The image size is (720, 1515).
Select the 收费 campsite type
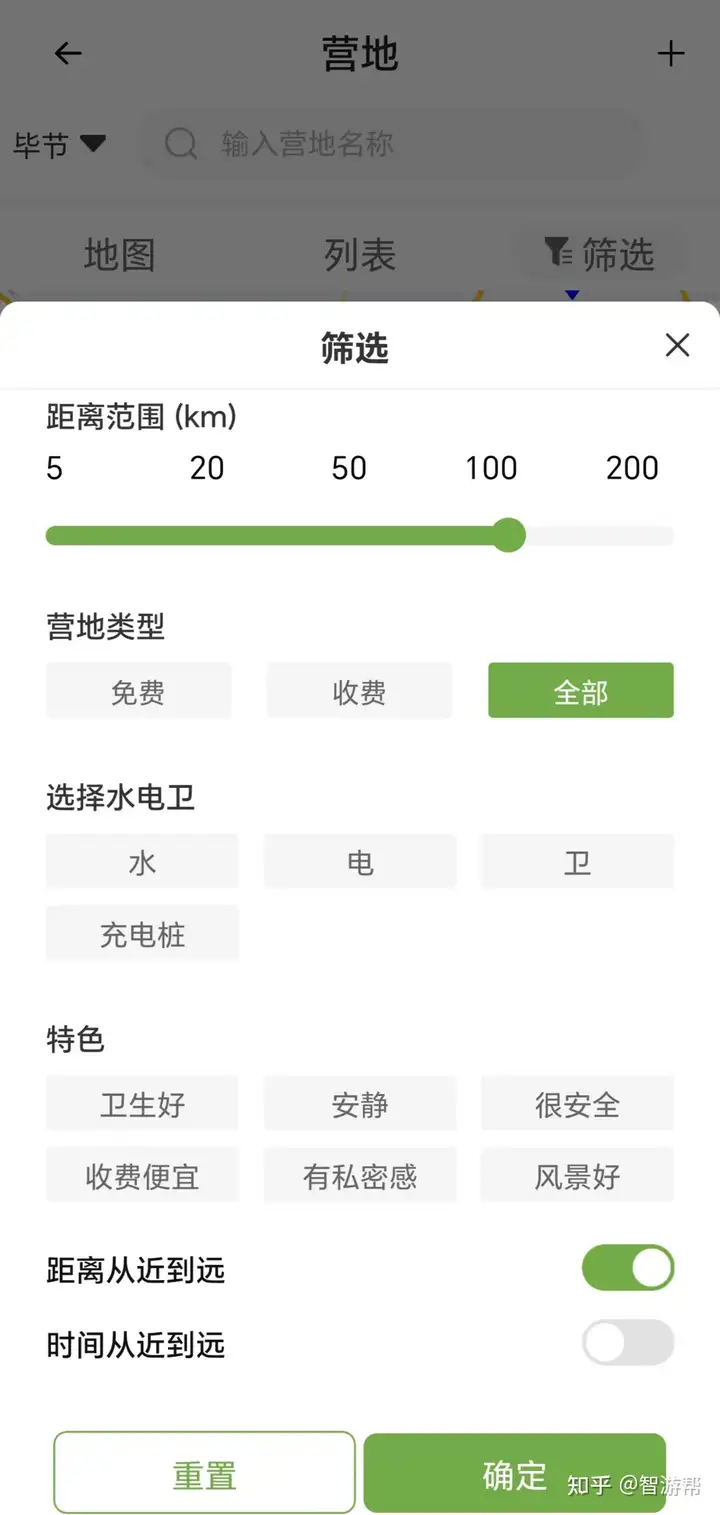[x=359, y=691]
